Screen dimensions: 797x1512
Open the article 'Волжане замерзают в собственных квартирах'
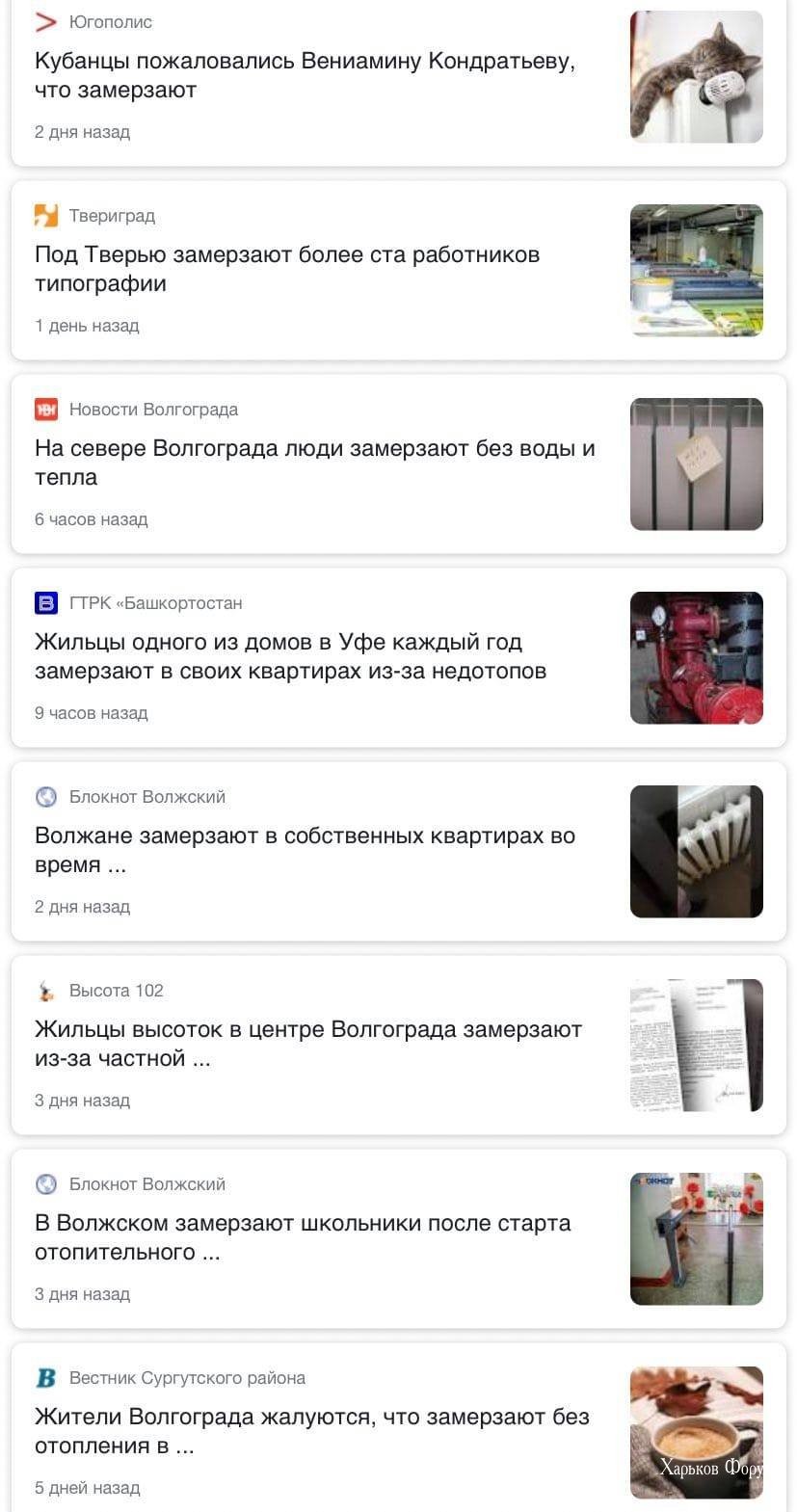point(305,850)
